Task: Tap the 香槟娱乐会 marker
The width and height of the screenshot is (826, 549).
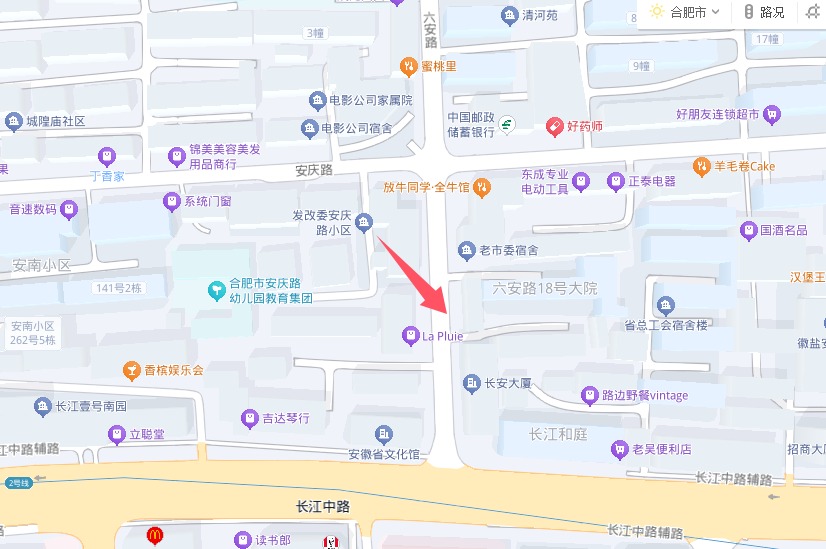Action: coord(131,370)
